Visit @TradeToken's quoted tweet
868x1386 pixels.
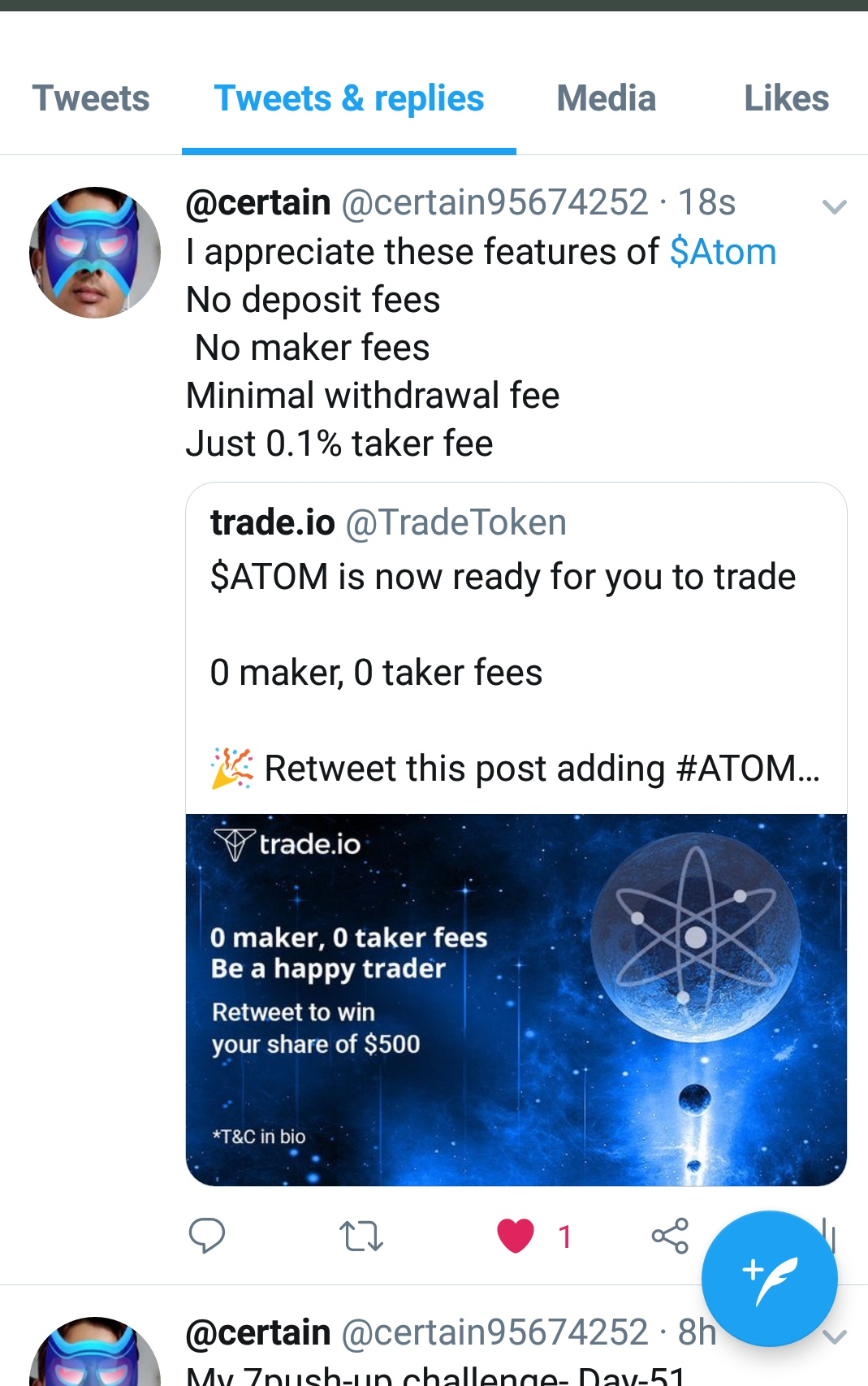click(455, 522)
